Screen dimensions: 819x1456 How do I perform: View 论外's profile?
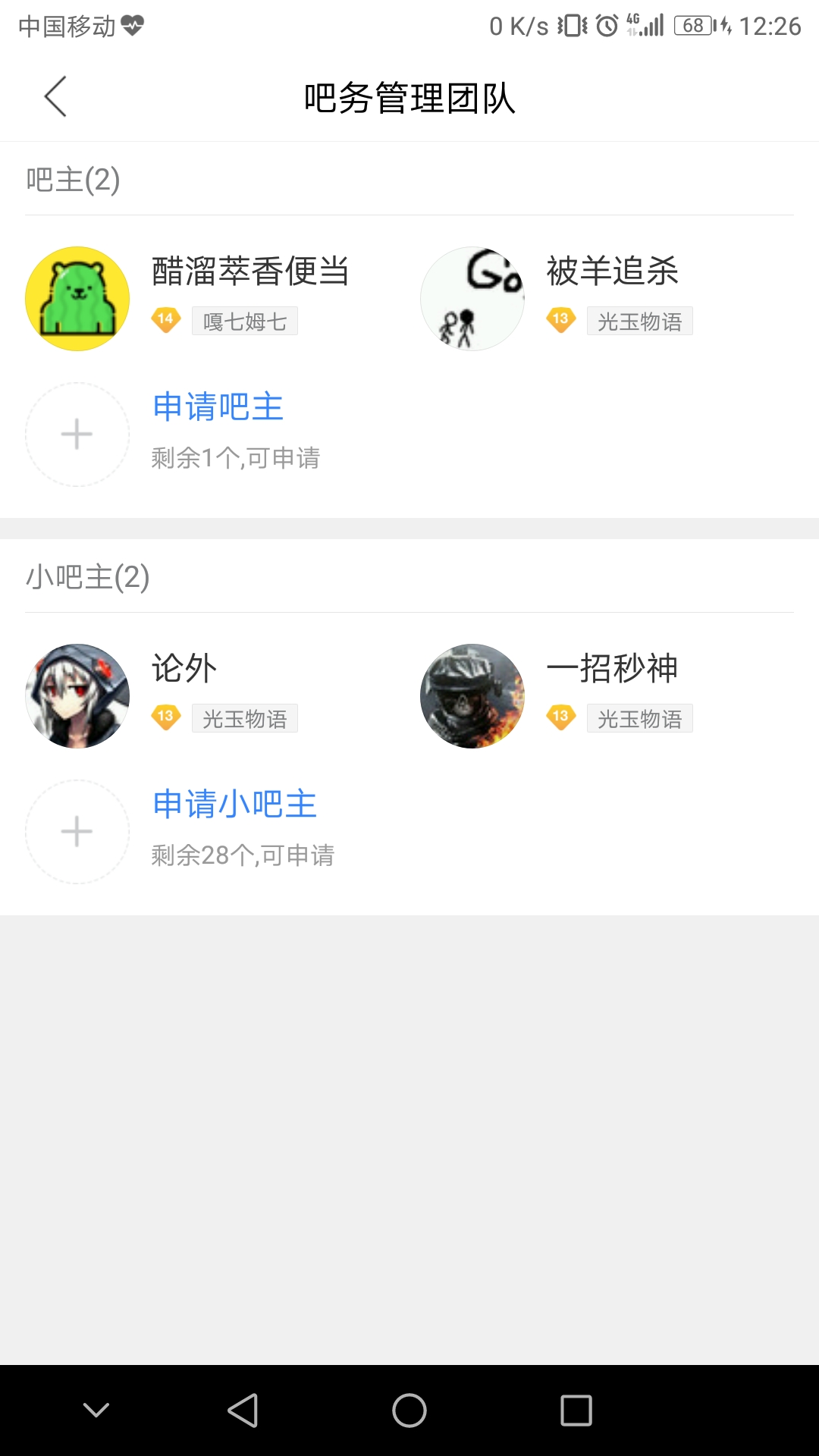click(x=77, y=696)
